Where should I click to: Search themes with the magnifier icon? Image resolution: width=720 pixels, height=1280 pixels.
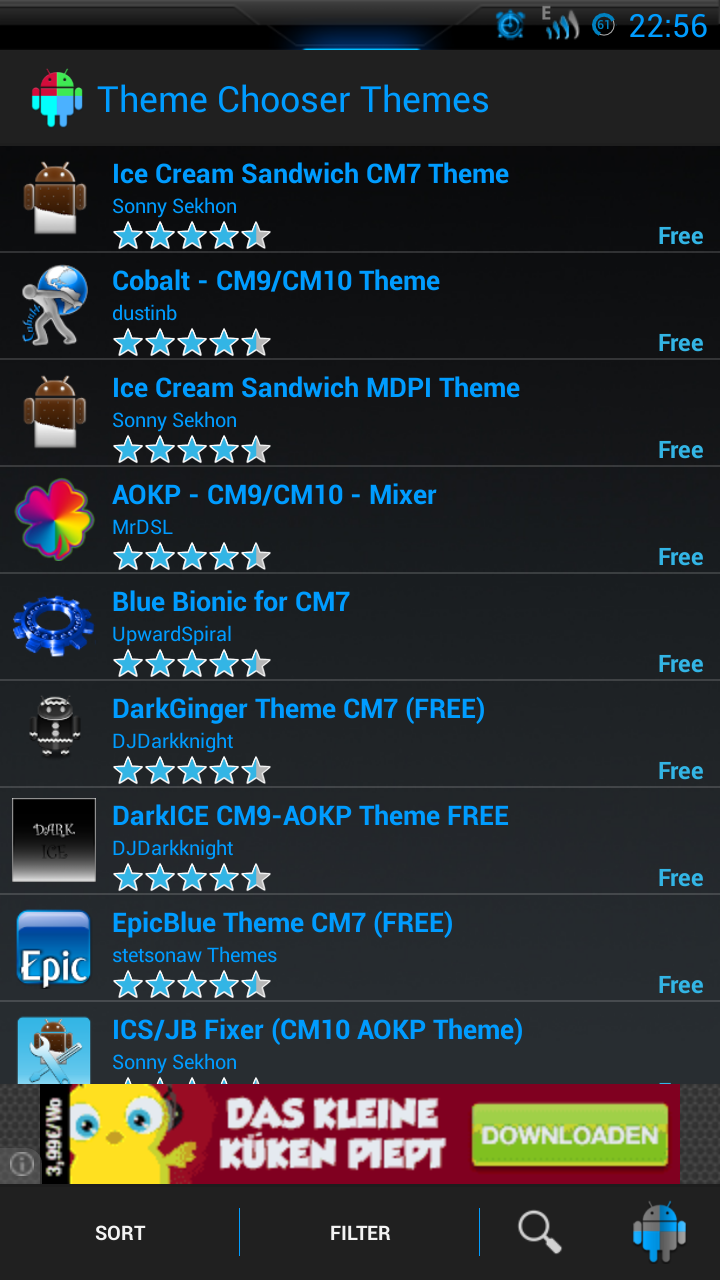540,1232
